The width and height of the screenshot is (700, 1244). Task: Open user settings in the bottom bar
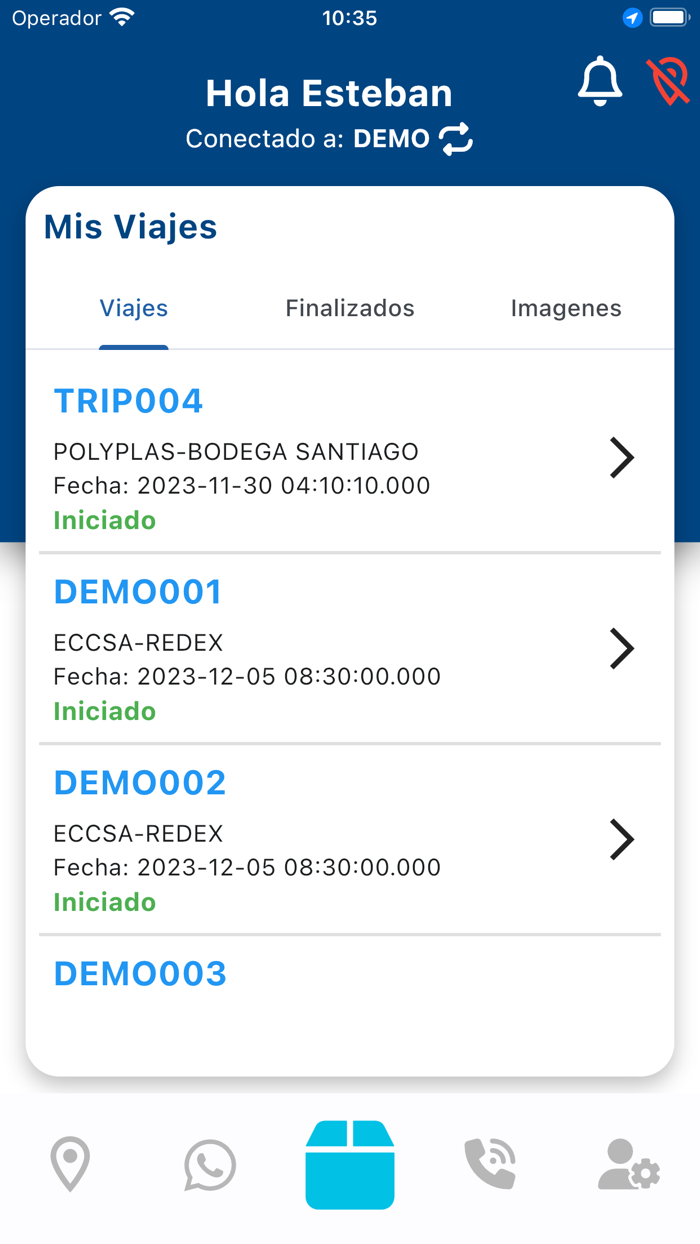pos(629,1165)
